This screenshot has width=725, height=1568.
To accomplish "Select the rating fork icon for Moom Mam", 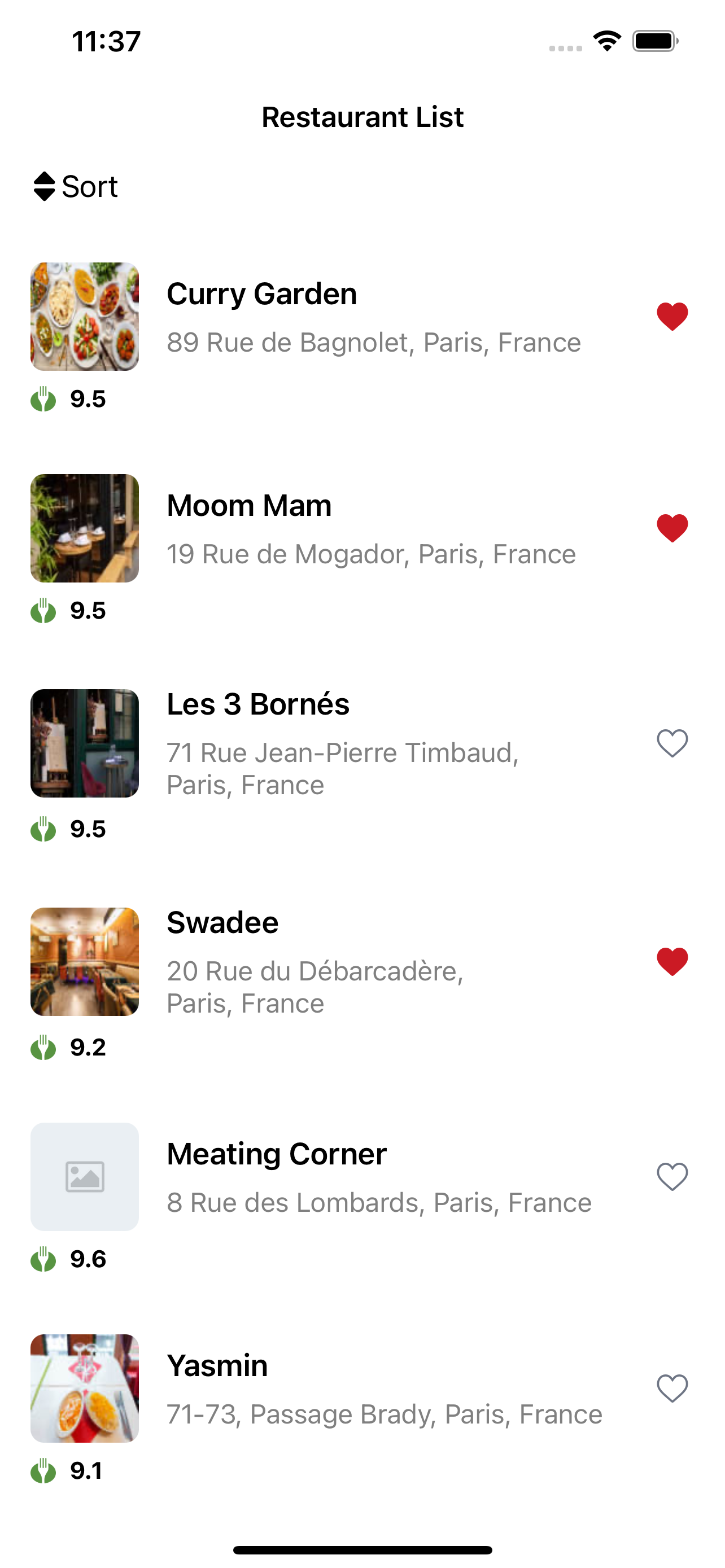I will click(x=43, y=611).
